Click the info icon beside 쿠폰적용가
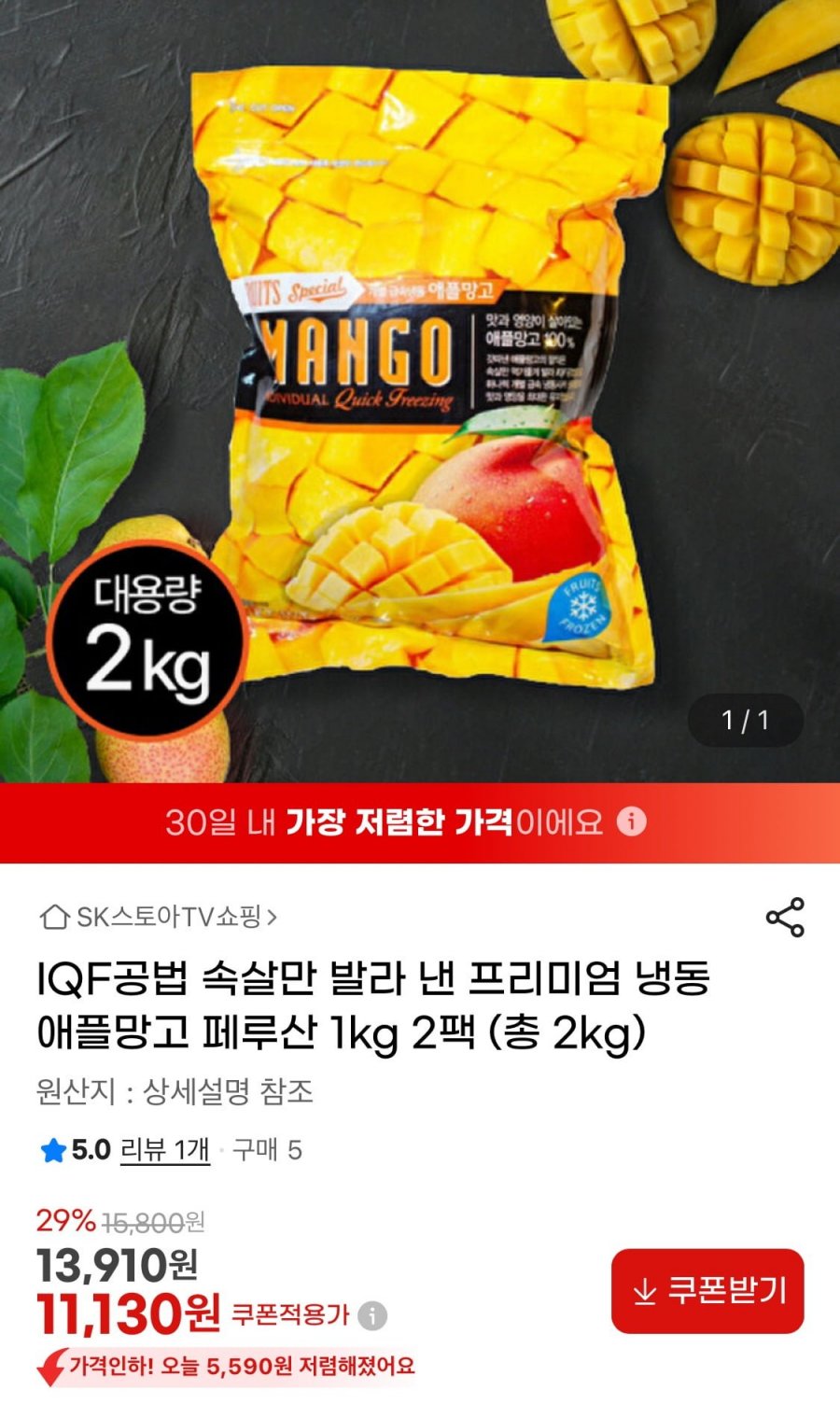Screen dimensions: 840x1404 (372, 1311)
